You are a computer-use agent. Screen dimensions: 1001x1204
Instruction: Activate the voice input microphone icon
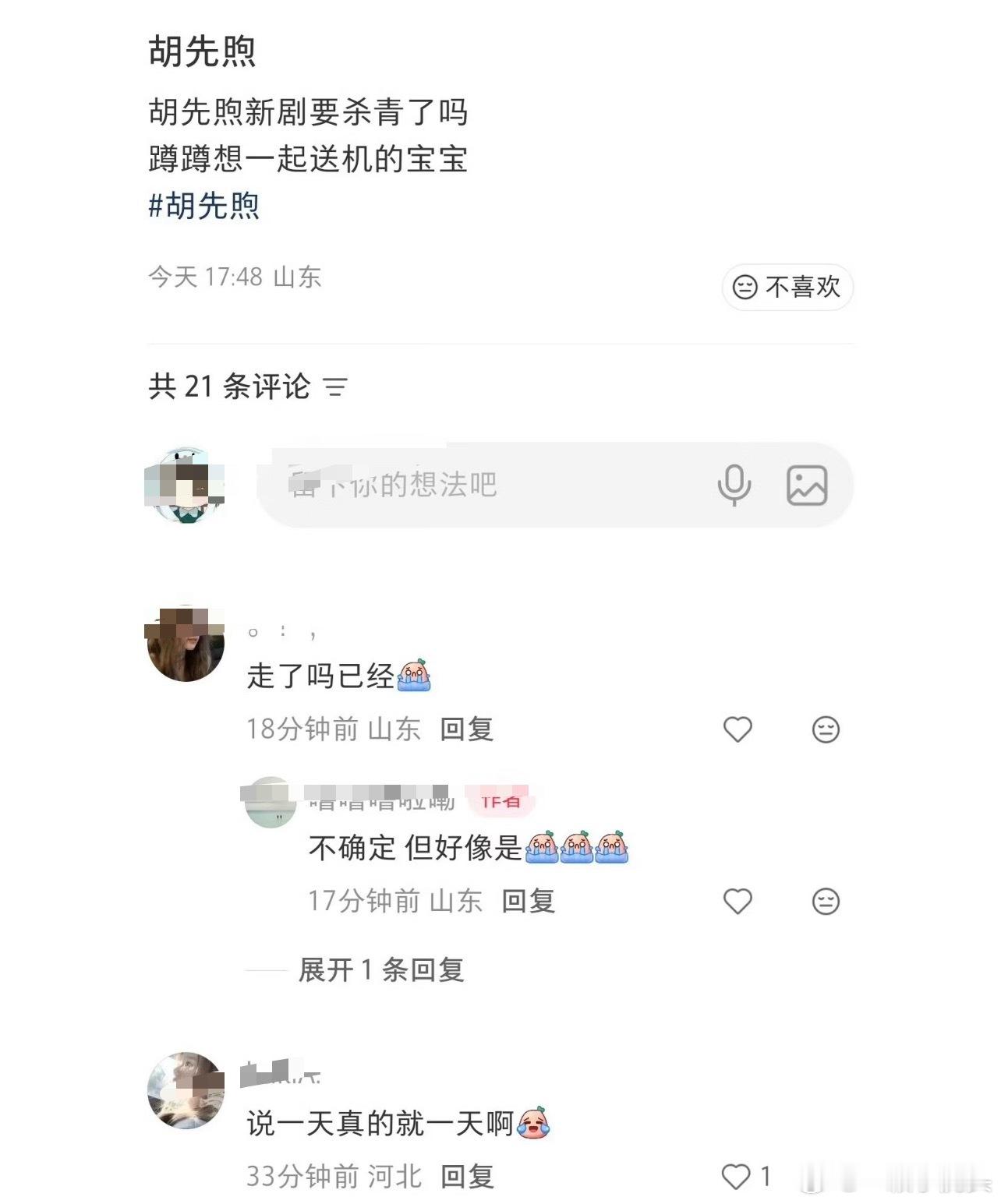tap(734, 485)
